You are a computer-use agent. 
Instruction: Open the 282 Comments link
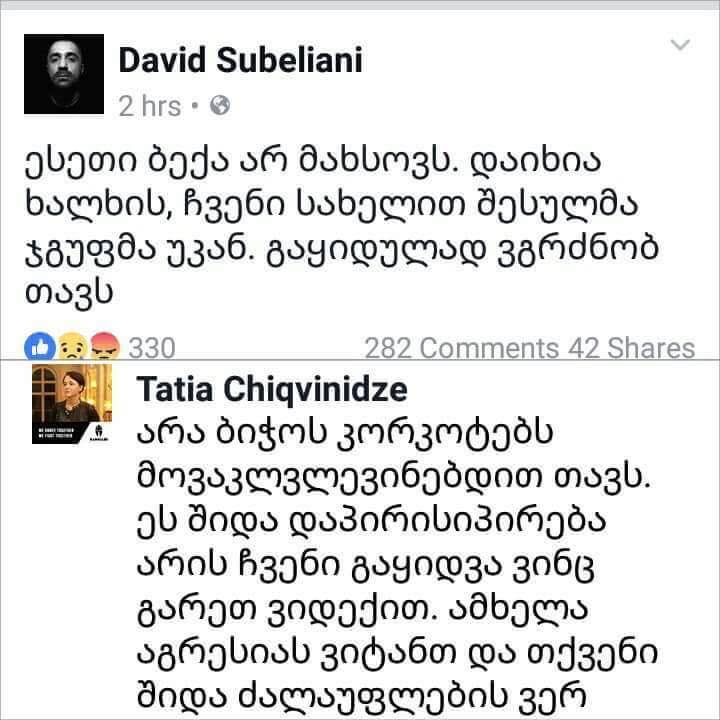coord(461,347)
